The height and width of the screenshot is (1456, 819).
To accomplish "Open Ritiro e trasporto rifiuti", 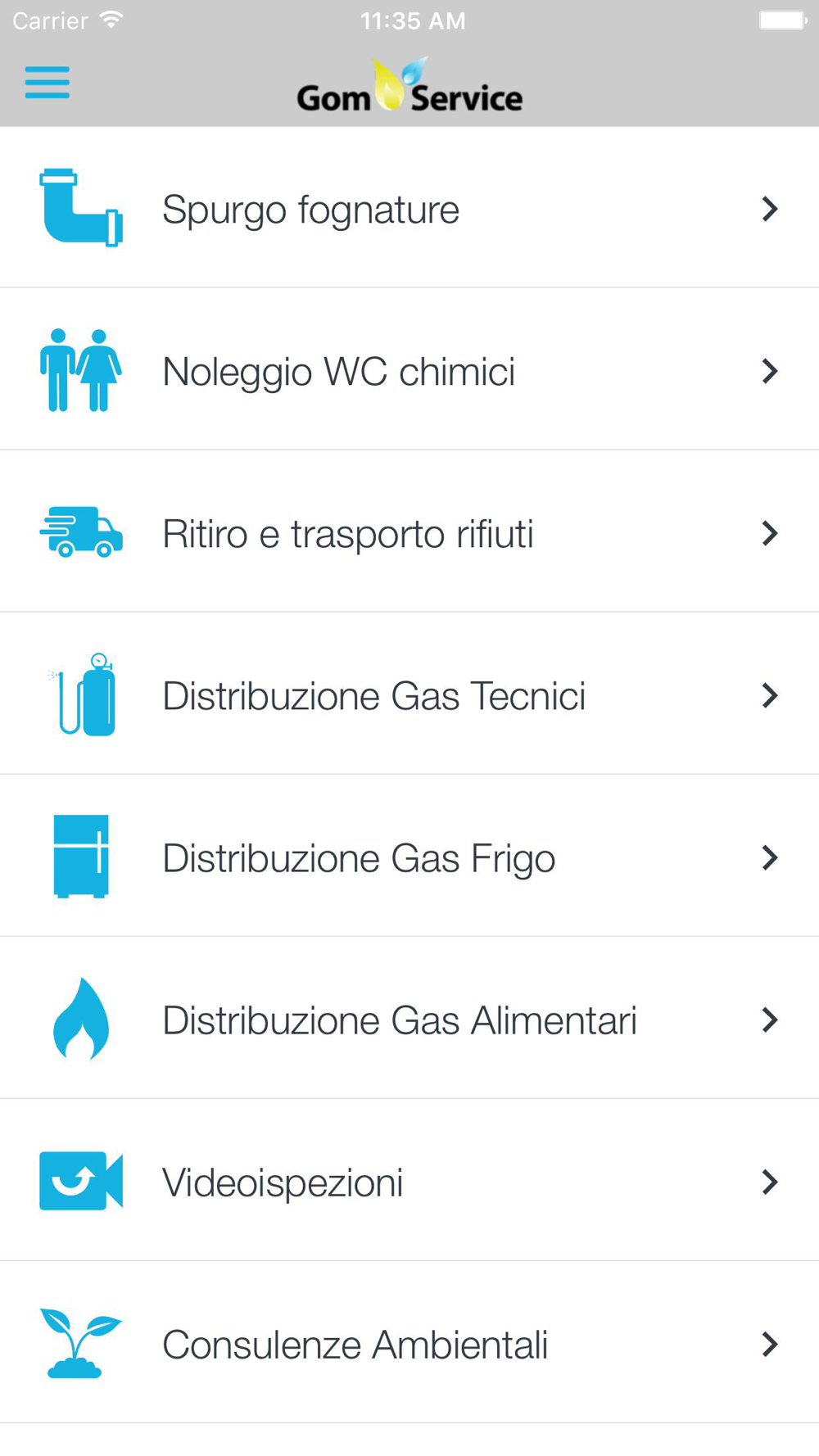I will pos(409,531).
